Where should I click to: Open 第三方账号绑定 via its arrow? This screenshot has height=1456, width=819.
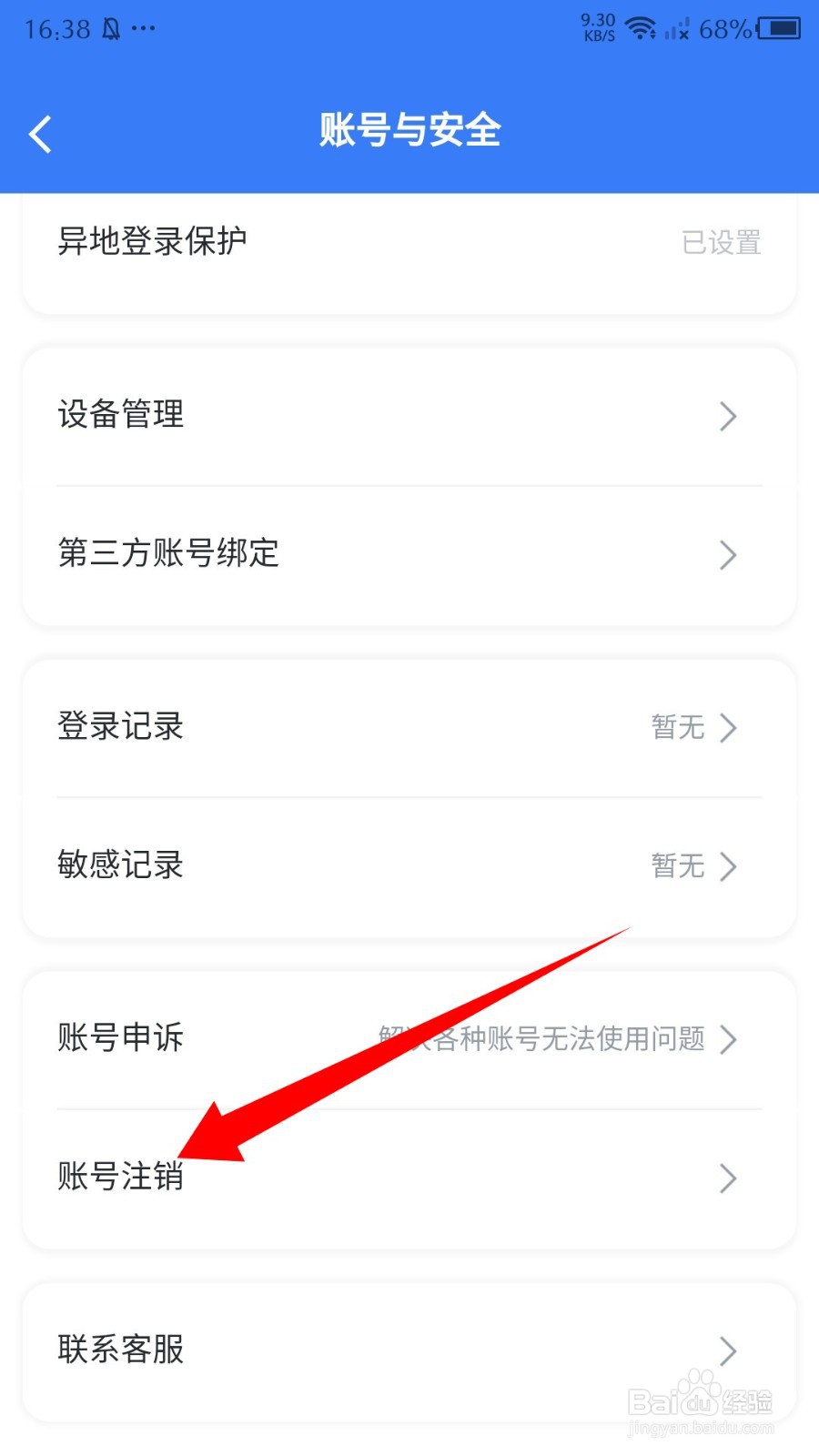[x=728, y=555]
